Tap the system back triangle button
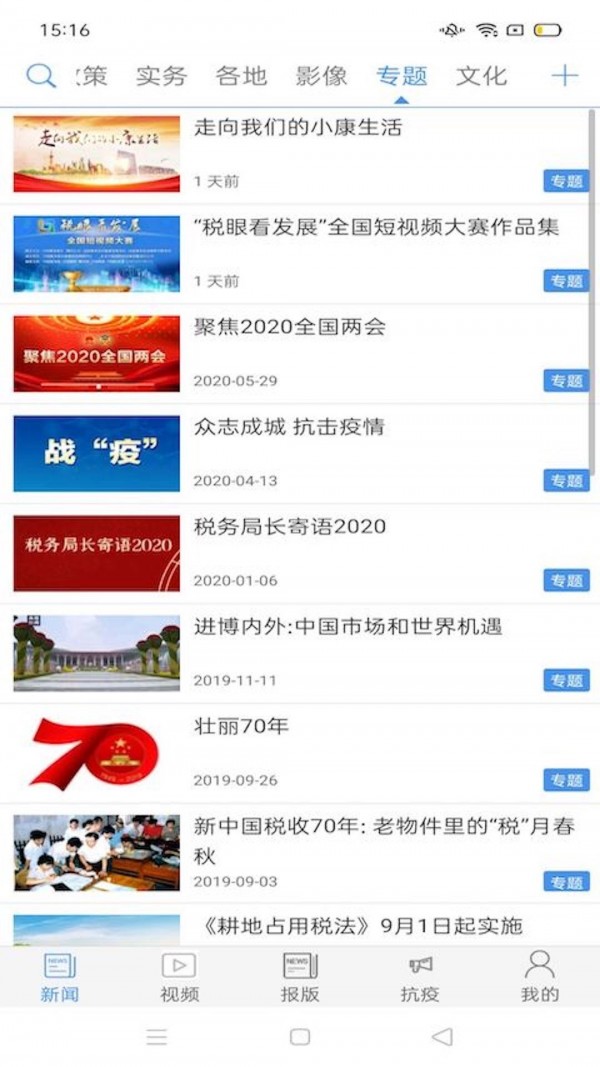 point(442,1037)
